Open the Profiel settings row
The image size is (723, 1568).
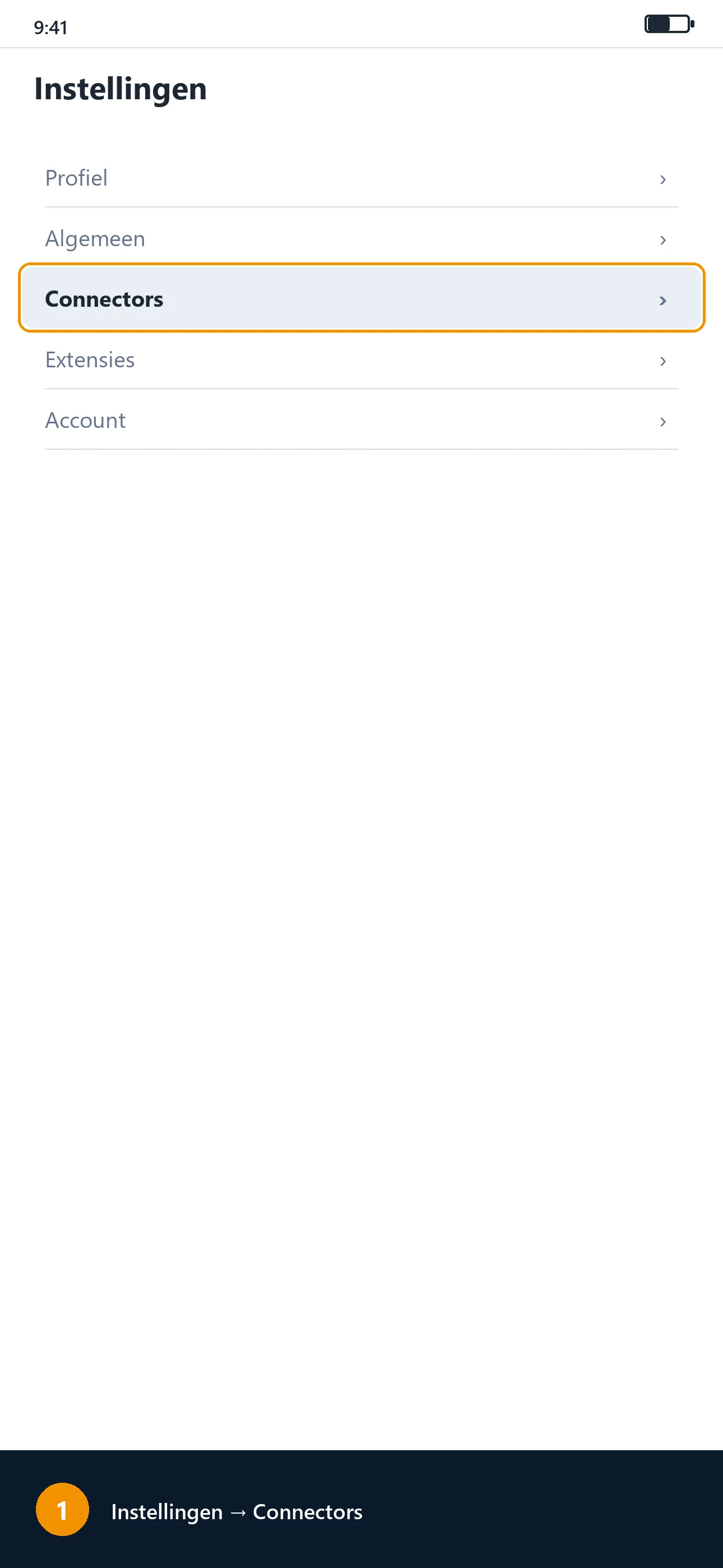(x=361, y=178)
